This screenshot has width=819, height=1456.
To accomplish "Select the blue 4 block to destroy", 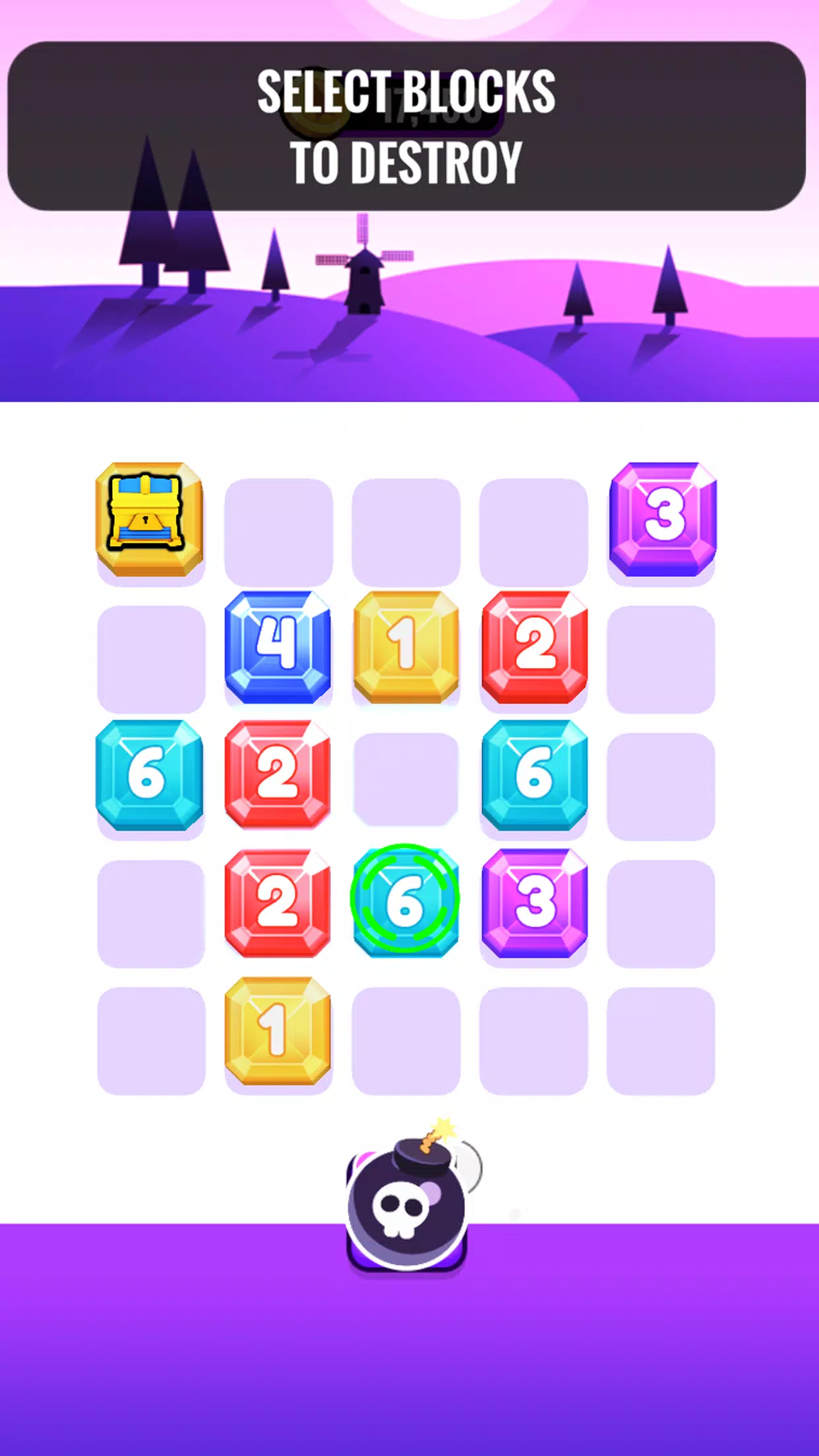I will pyautogui.click(x=278, y=646).
